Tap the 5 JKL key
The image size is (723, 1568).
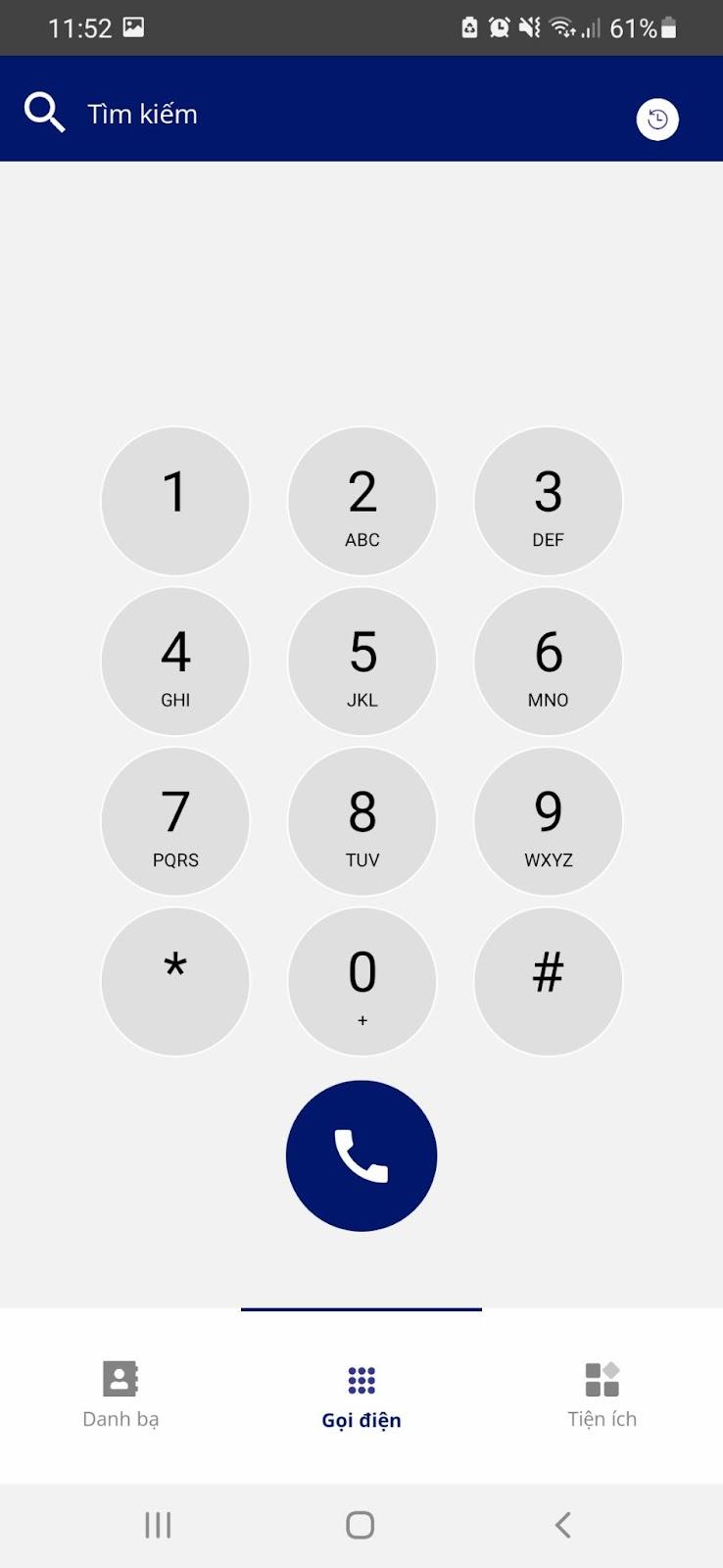[361, 661]
